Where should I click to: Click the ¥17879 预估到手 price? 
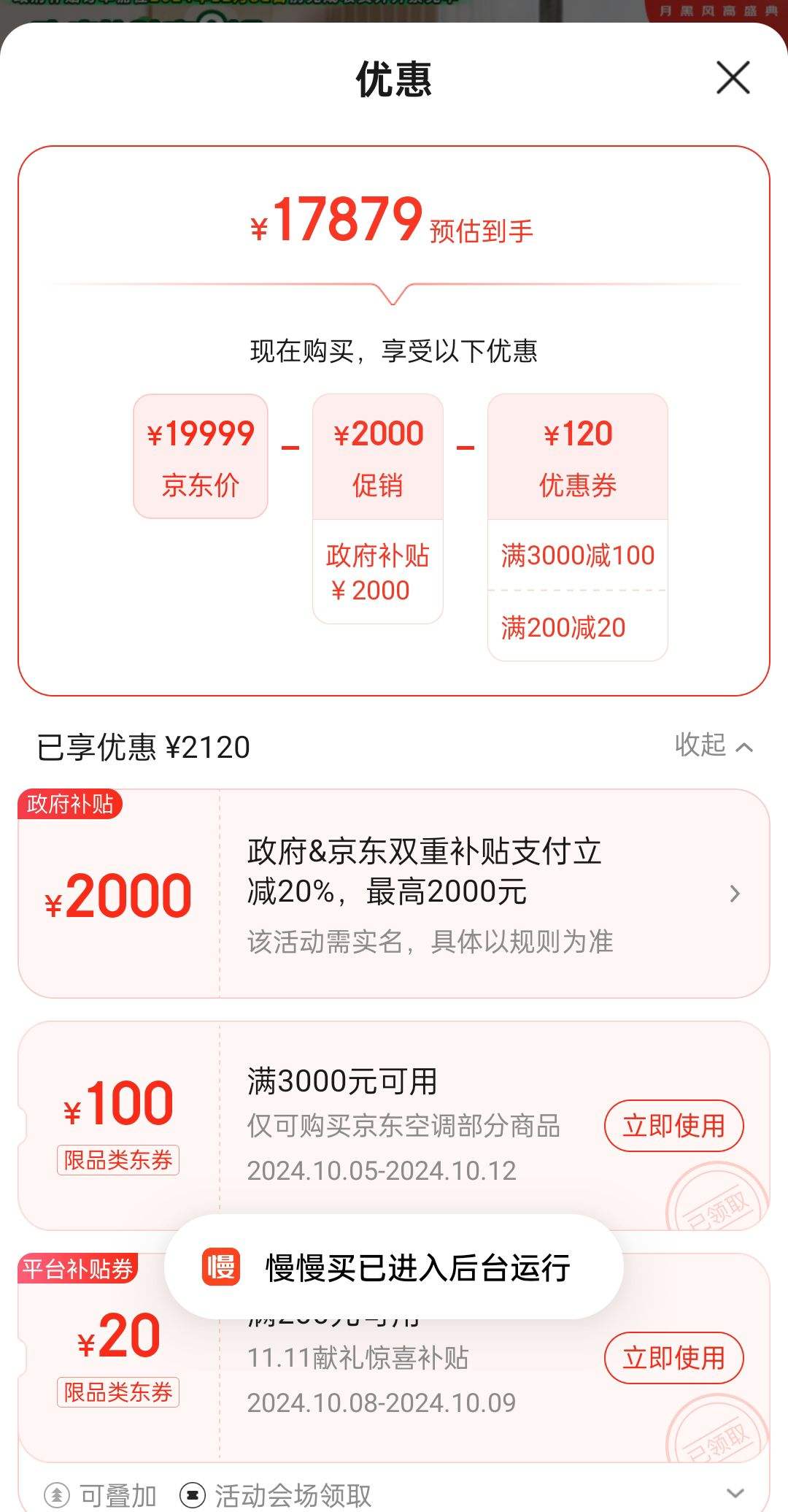(x=394, y=226)
